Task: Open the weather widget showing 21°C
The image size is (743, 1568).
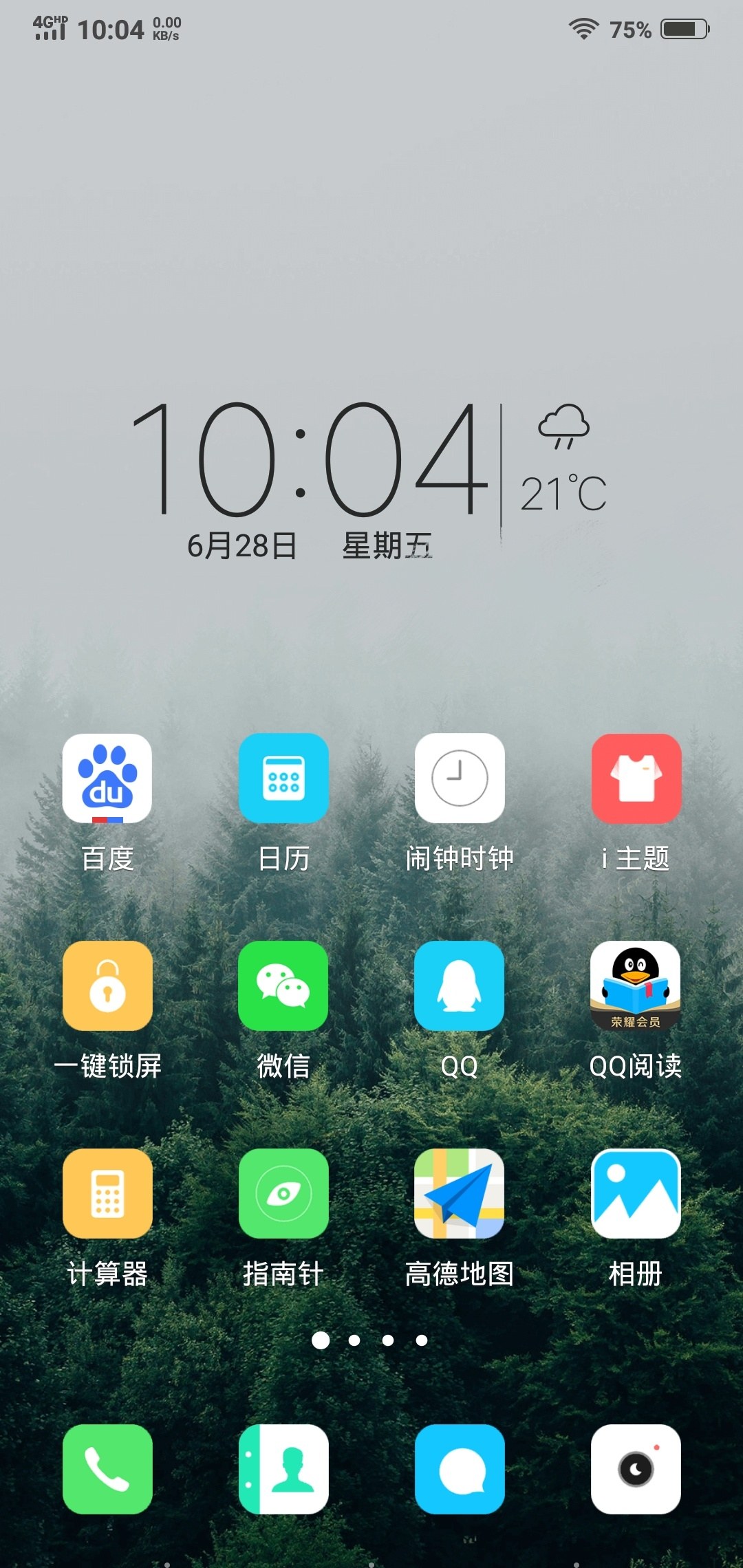Action: tap(563, 459)
